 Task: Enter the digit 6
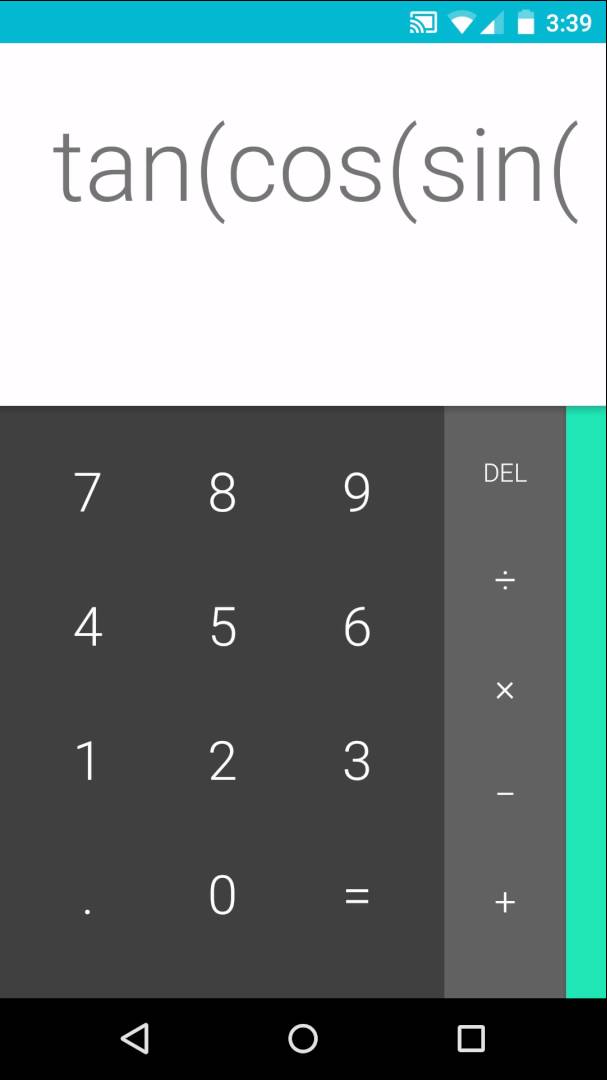pyautogui.click(x=357, y=627)
